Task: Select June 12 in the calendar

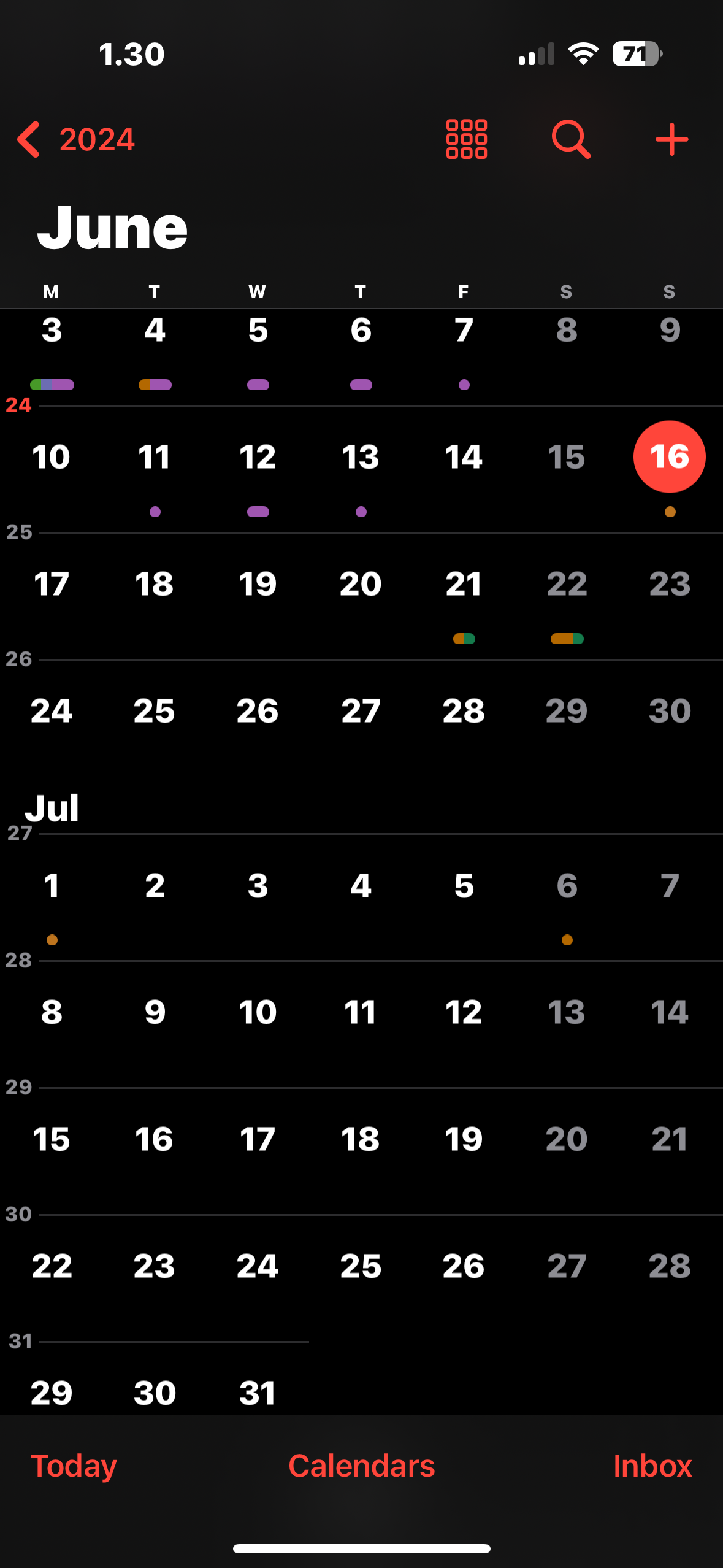Action: tap(258, 457)
